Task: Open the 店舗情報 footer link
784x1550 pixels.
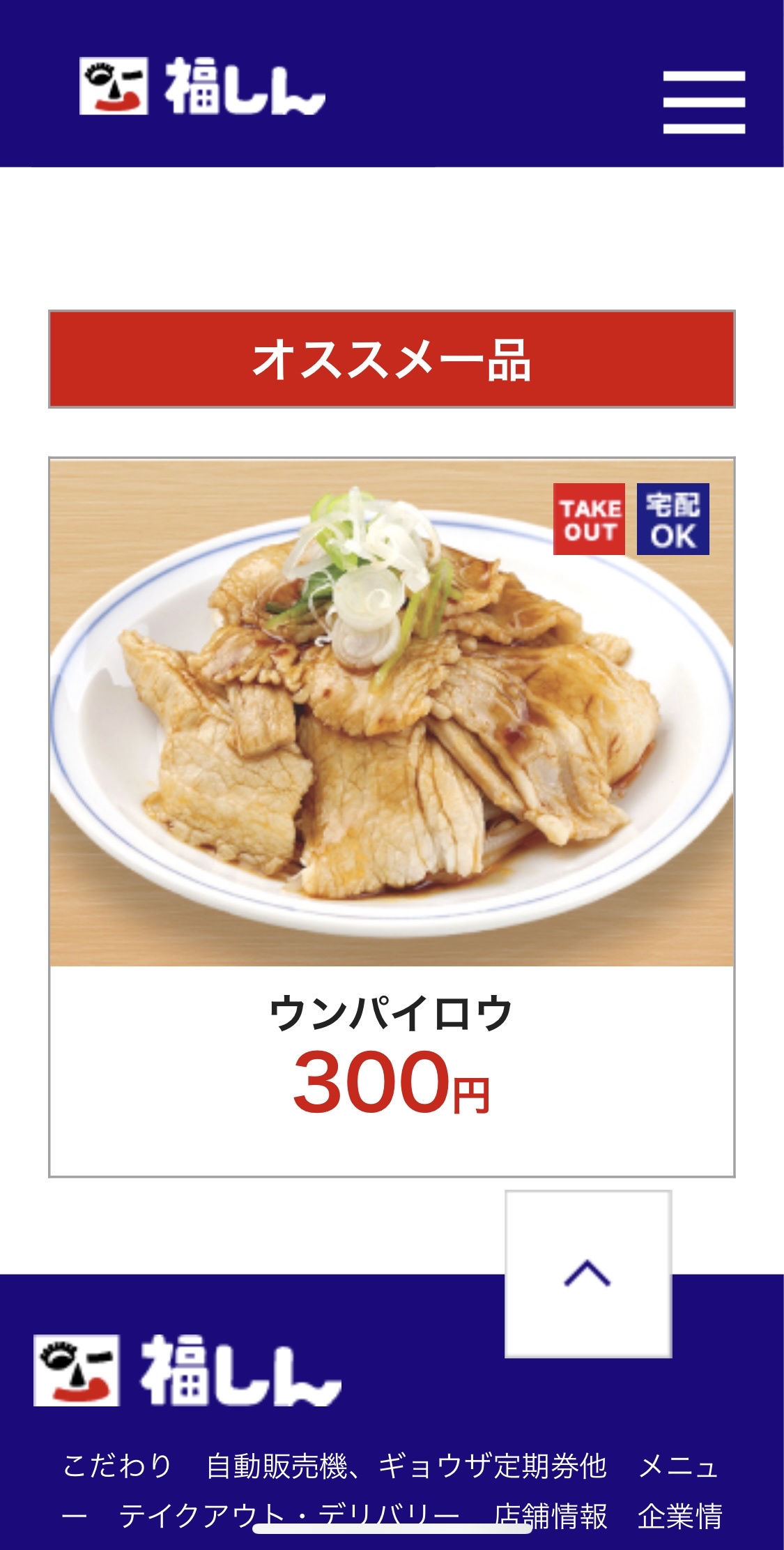Action: pos(551,1515)
